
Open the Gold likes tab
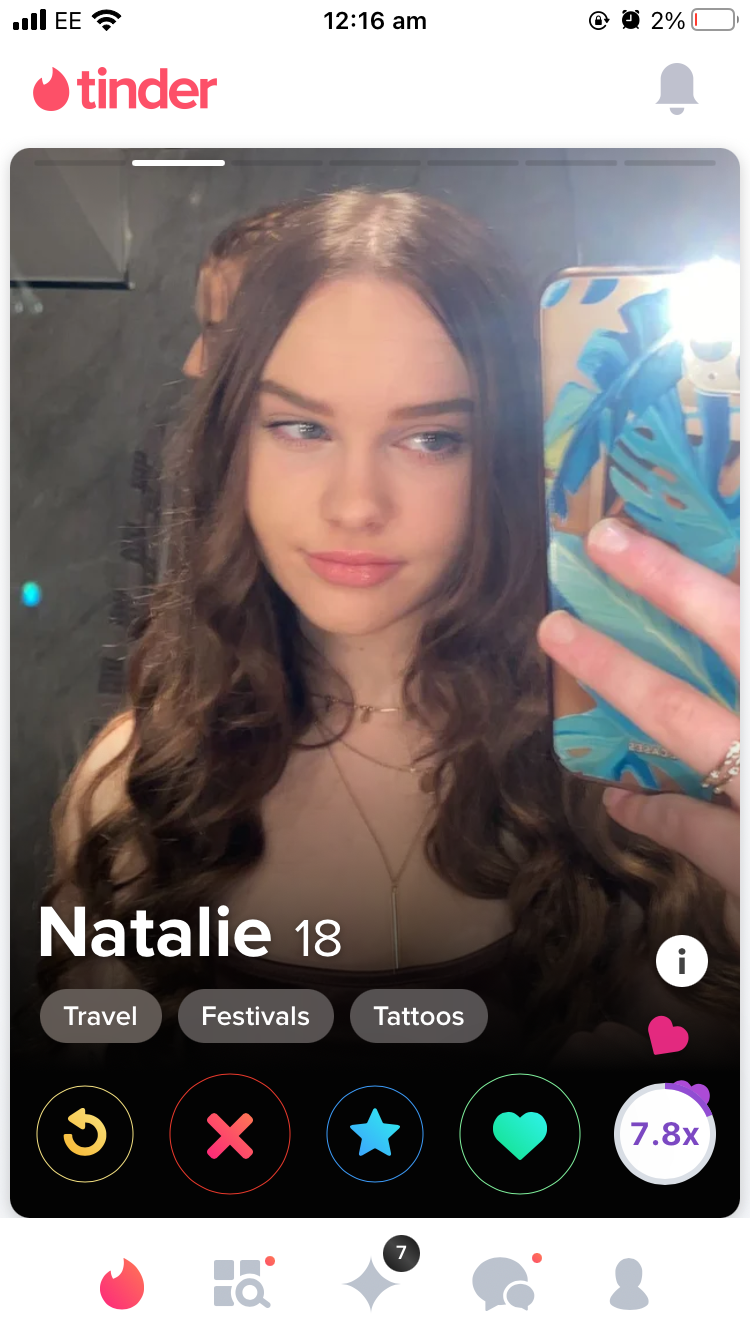tap(373, 1283)
